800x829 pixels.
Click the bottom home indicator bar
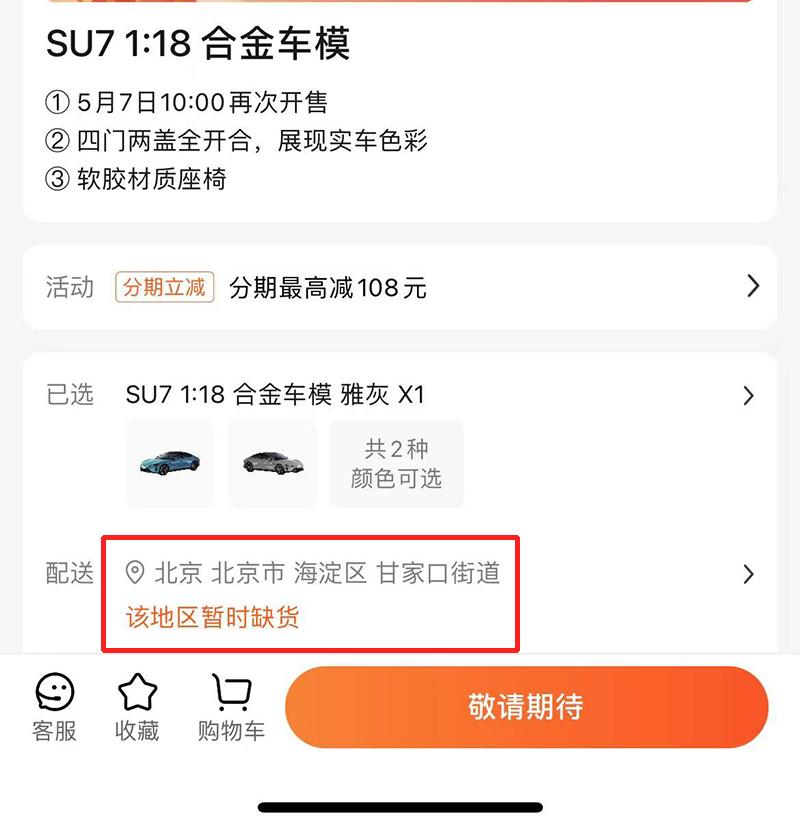point(400,808)
